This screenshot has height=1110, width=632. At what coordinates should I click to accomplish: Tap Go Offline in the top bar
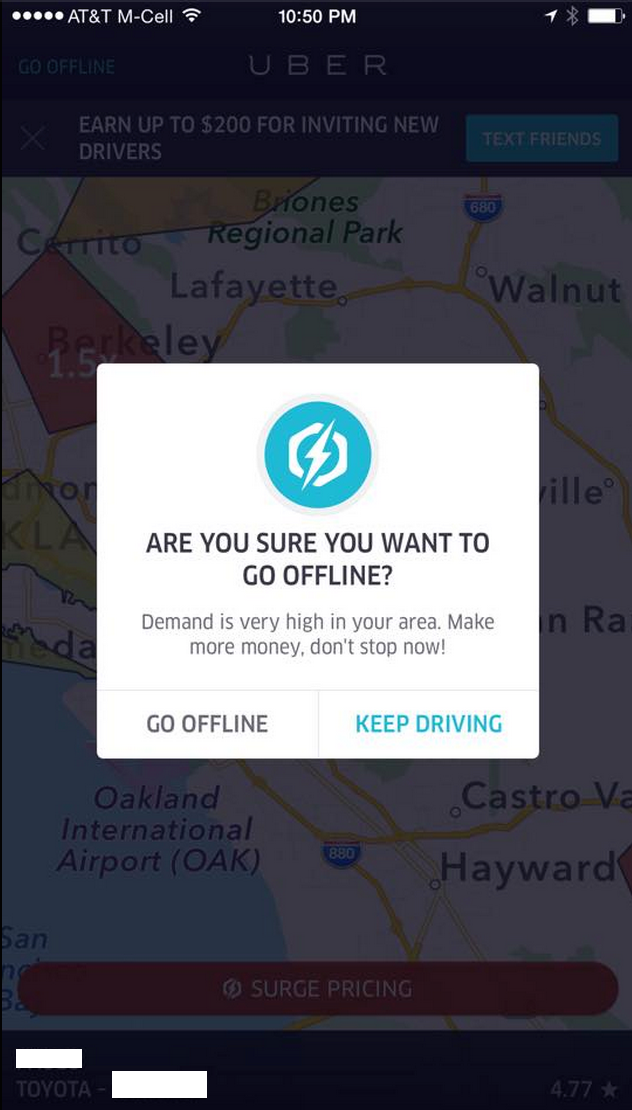click(x=66, y=67)
